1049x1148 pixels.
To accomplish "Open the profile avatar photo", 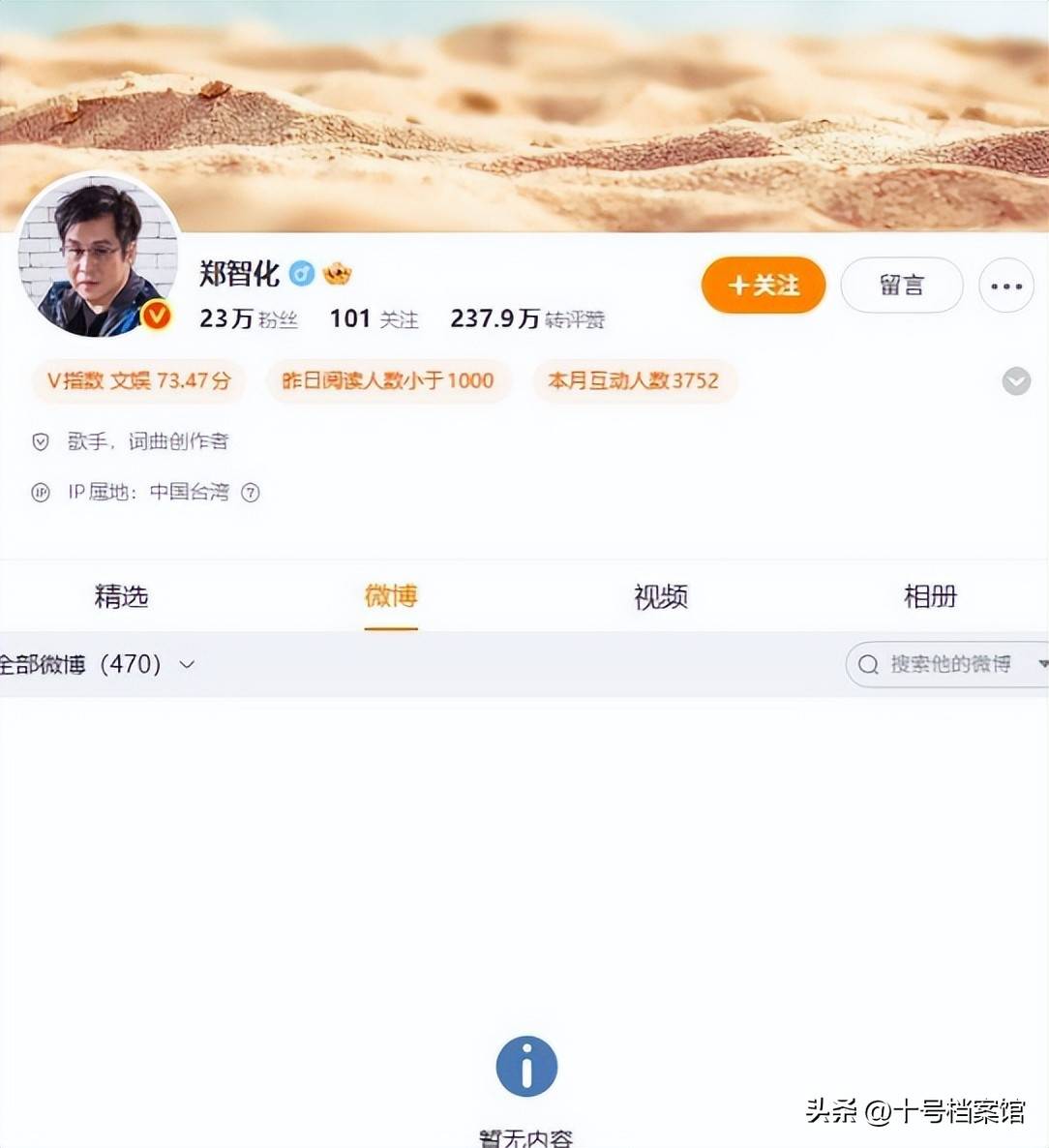I will 97,257.
